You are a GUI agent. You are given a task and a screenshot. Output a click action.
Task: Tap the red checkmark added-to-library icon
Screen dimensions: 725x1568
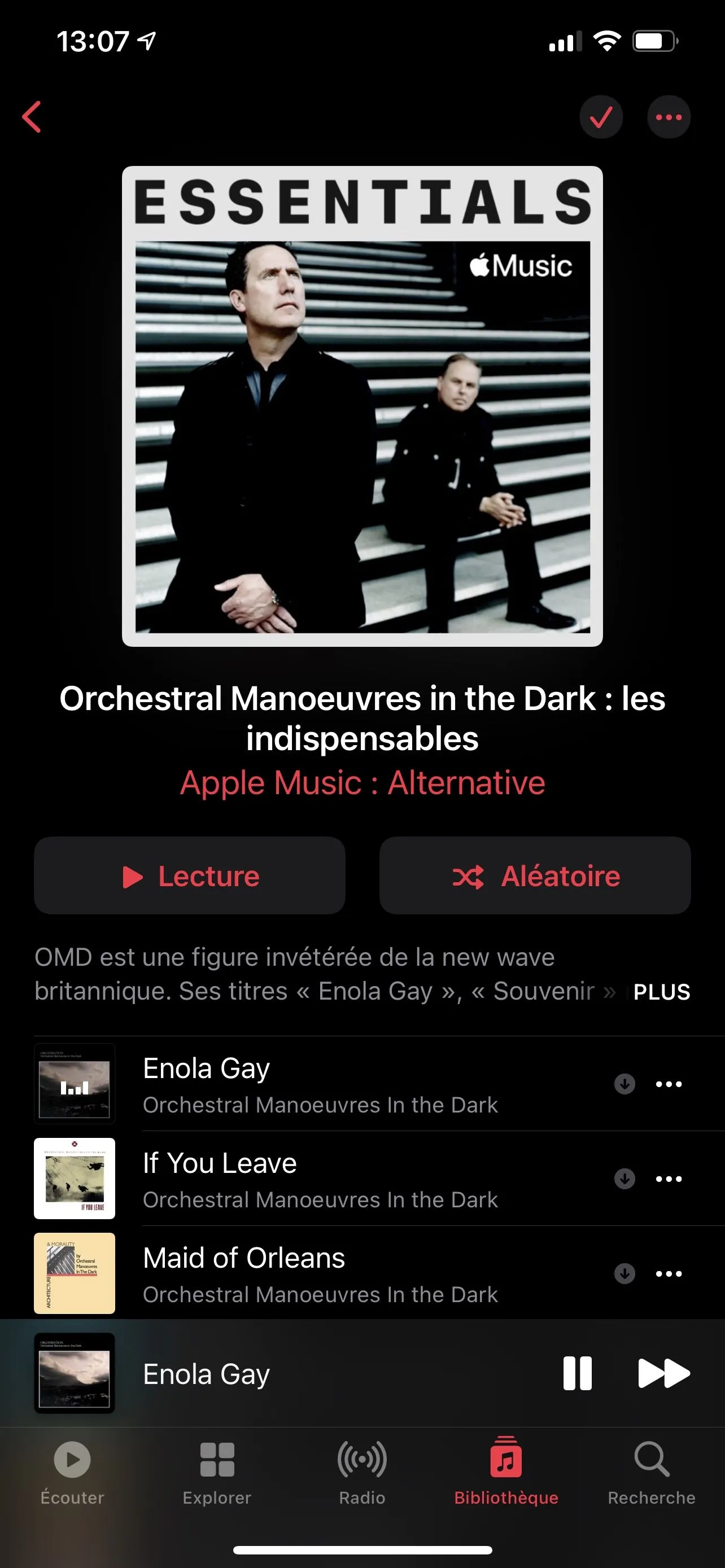click(601, 117)
